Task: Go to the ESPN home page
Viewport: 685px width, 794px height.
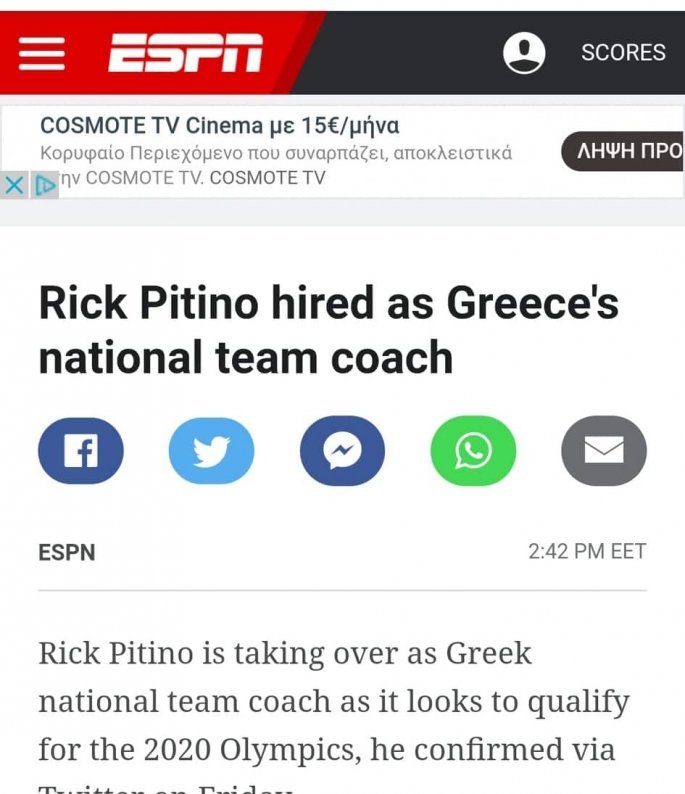Action: [x=185, y=53]
